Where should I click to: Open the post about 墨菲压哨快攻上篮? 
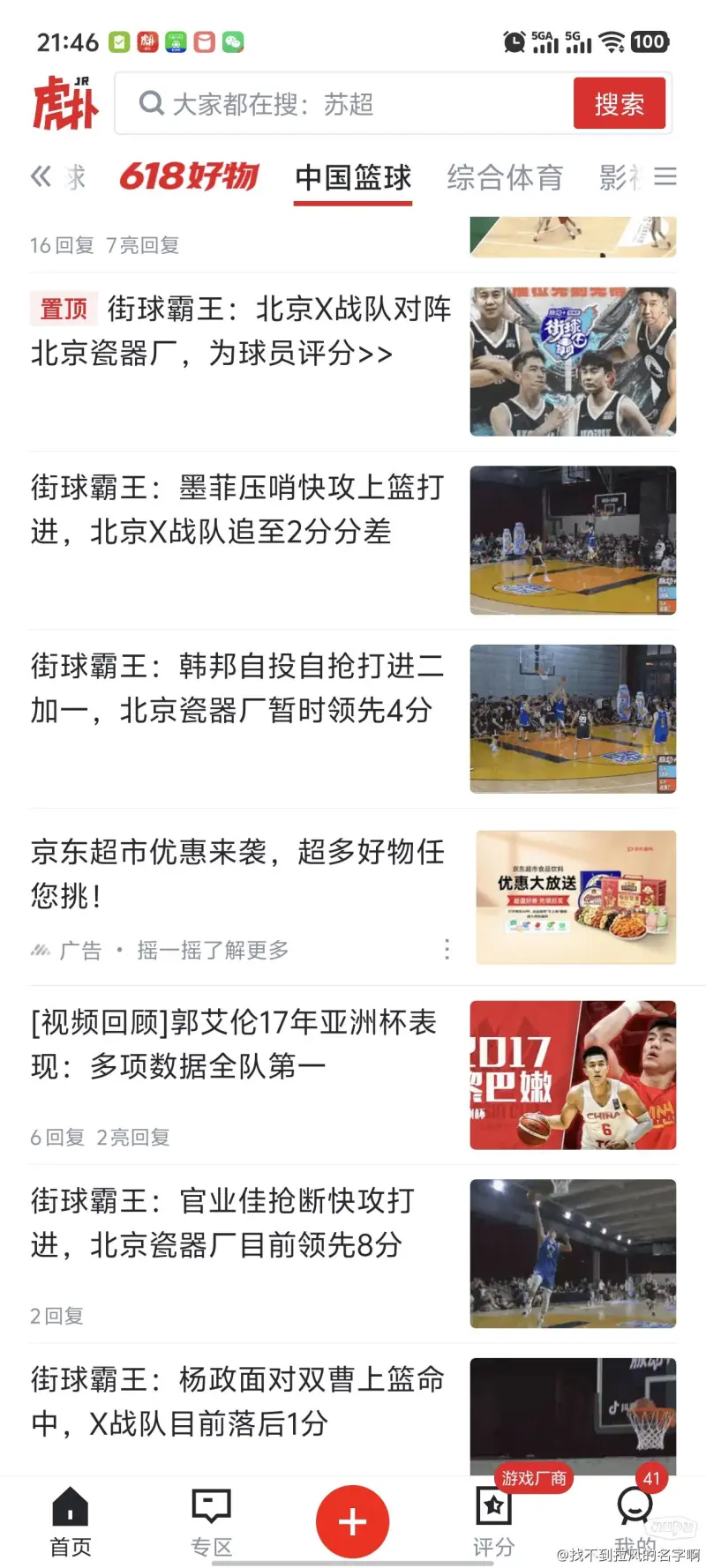coord(353,540)
